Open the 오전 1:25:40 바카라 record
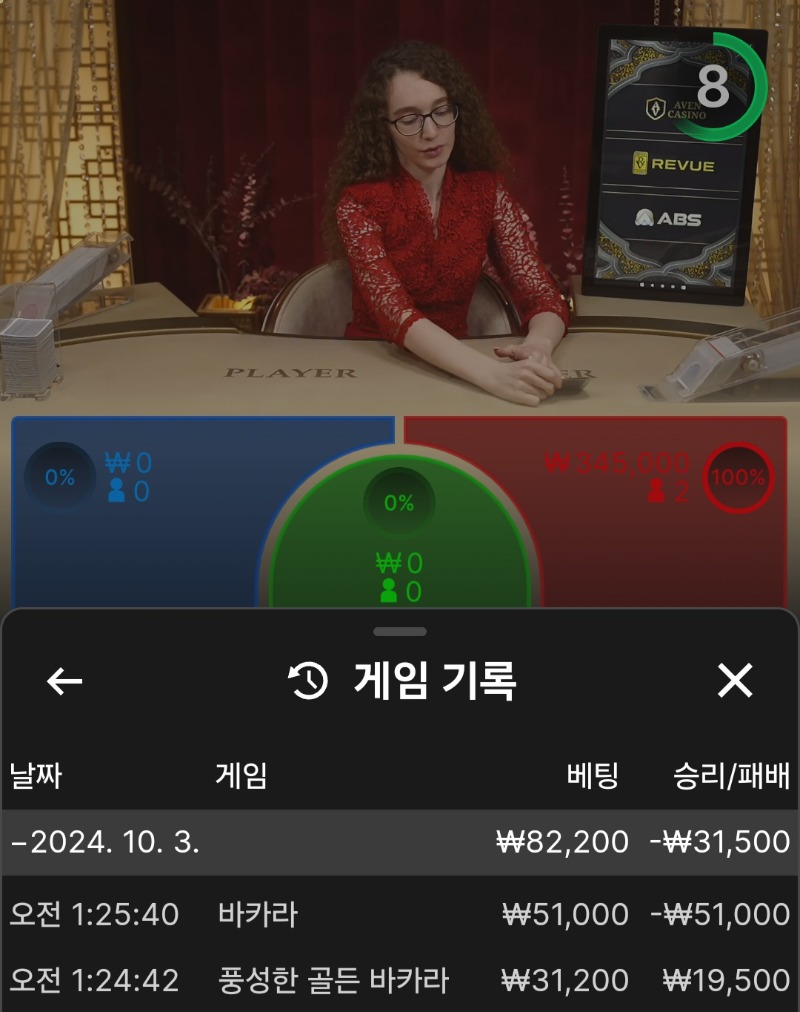The image size is (800, 1012). pyautogui.click(x=400, y=914)
